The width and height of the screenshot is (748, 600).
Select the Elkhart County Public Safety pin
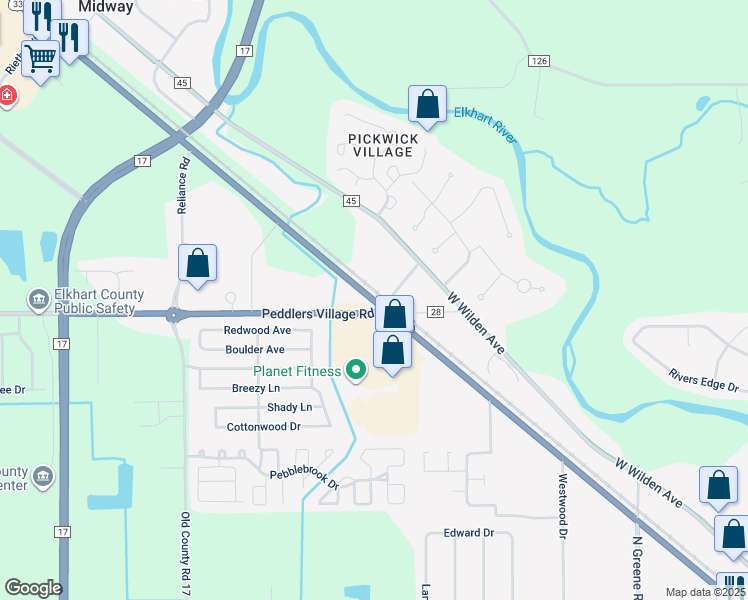tap(39, 300)
